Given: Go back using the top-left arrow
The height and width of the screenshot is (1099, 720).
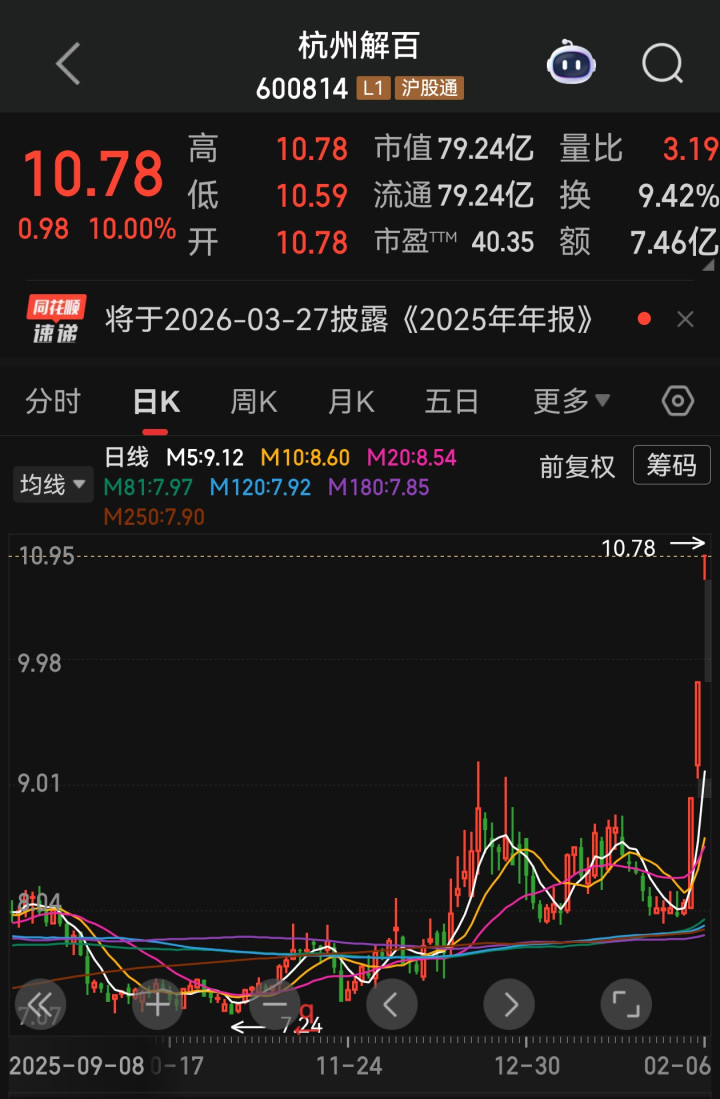Looking at the screenshot, I should pos(68,64).
